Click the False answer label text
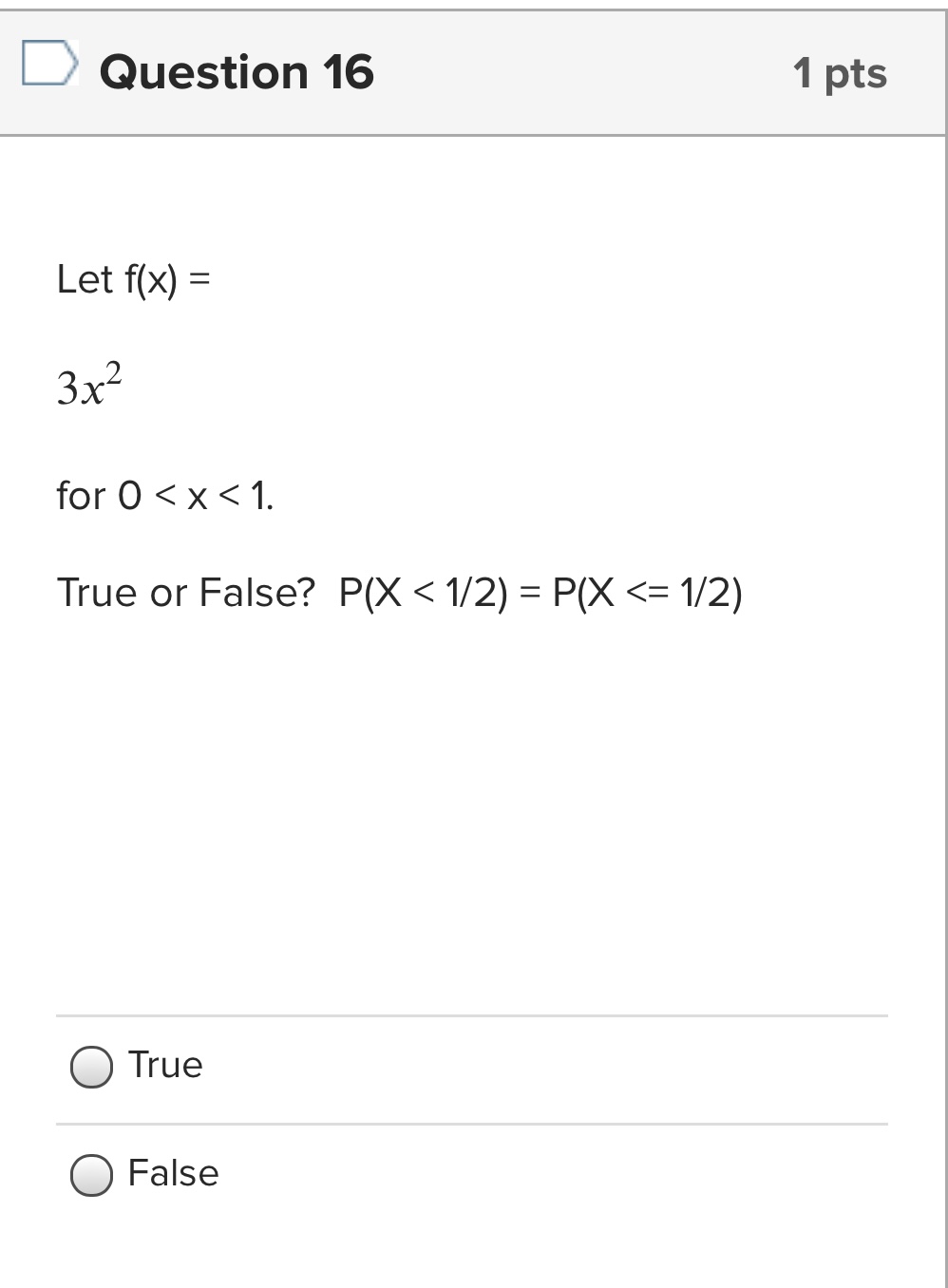 [x=172, y=1174]
